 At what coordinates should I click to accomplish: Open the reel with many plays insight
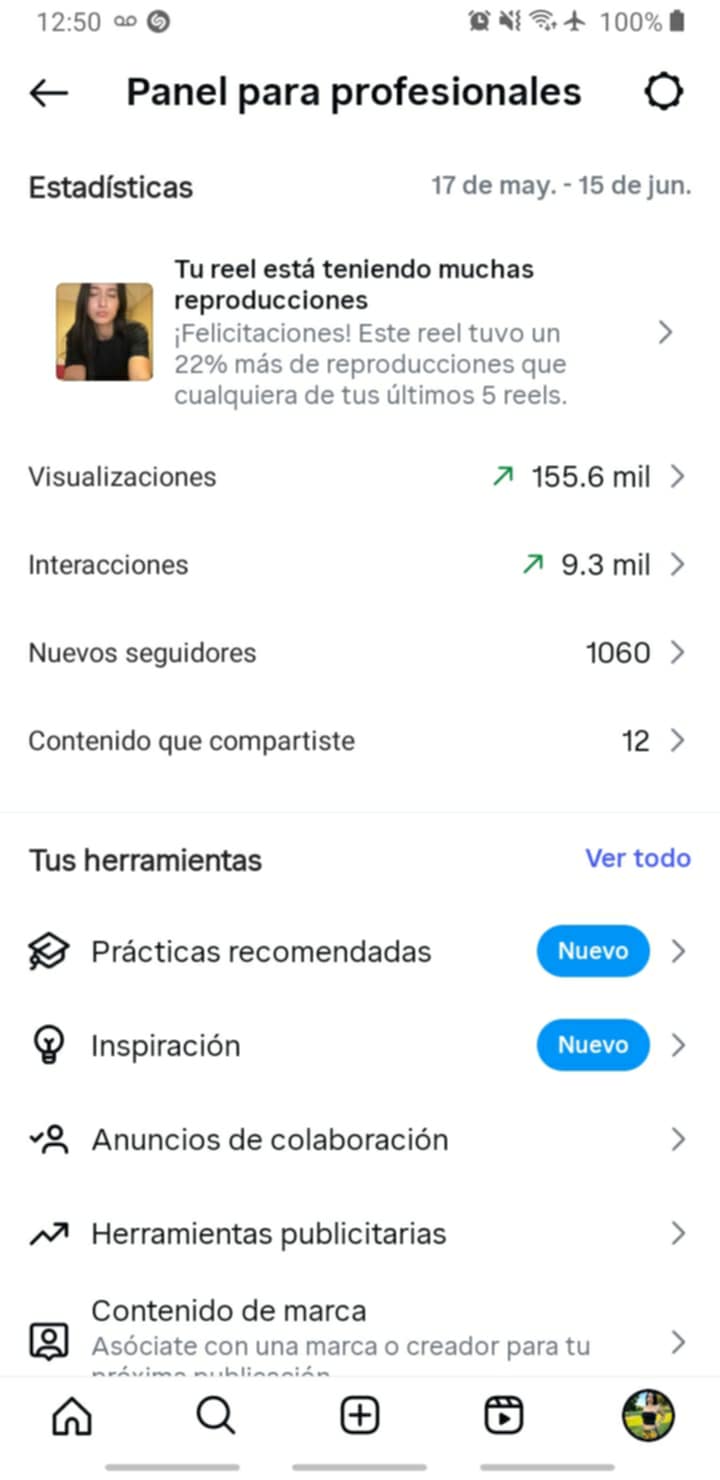360,333
